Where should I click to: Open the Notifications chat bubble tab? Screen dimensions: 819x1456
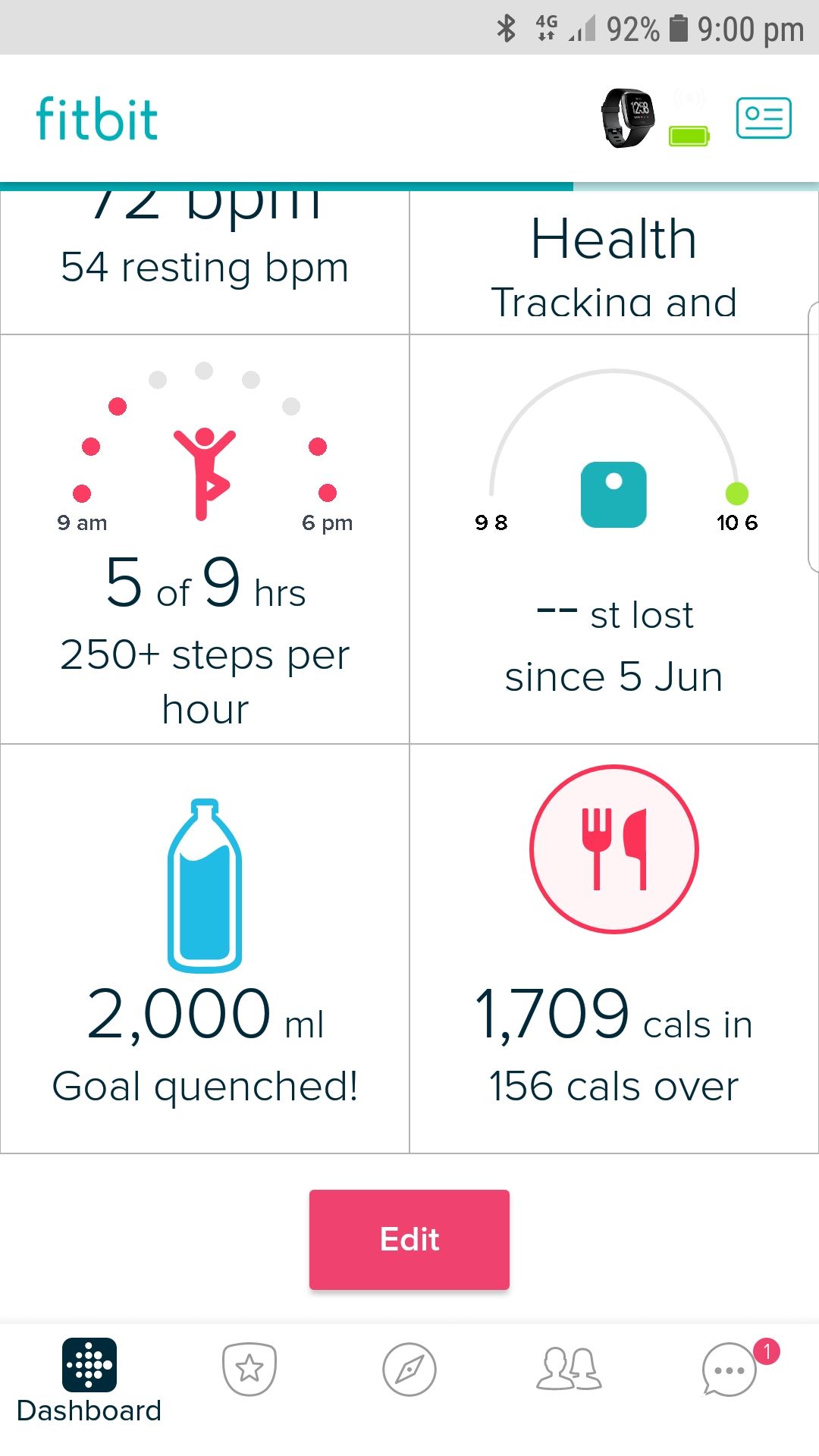click(x=730, y=1370)
